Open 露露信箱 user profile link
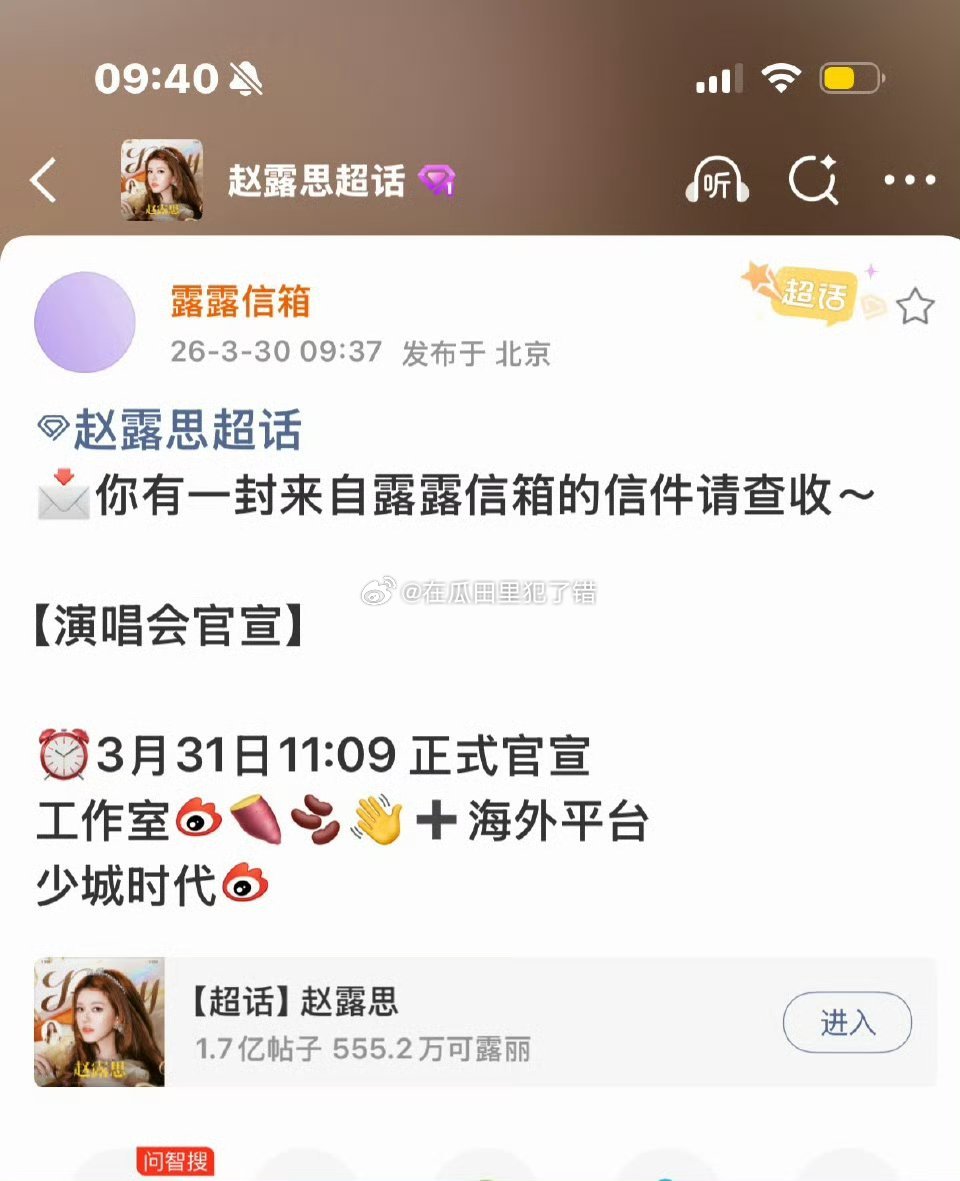 [x=240, y=305]
